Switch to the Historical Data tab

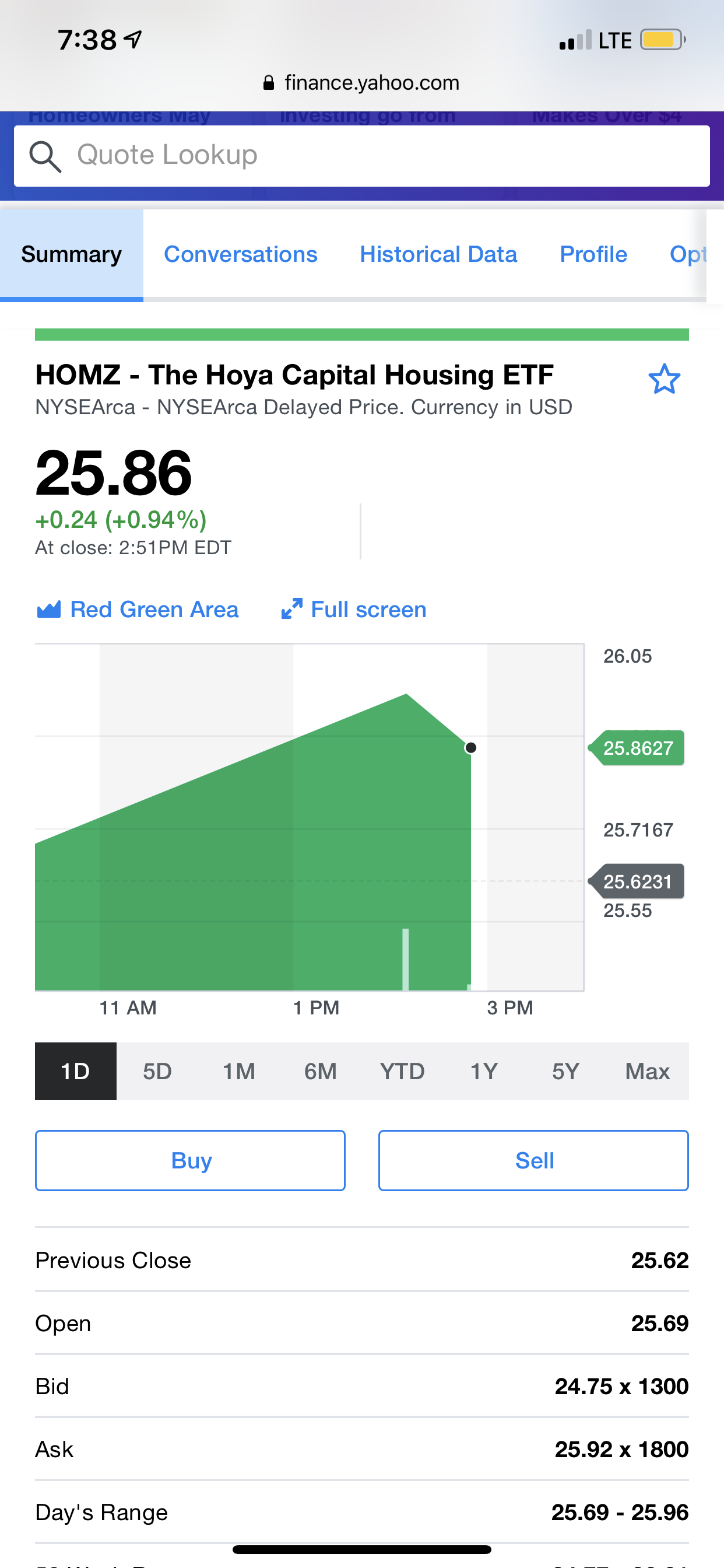pos(438,254)
